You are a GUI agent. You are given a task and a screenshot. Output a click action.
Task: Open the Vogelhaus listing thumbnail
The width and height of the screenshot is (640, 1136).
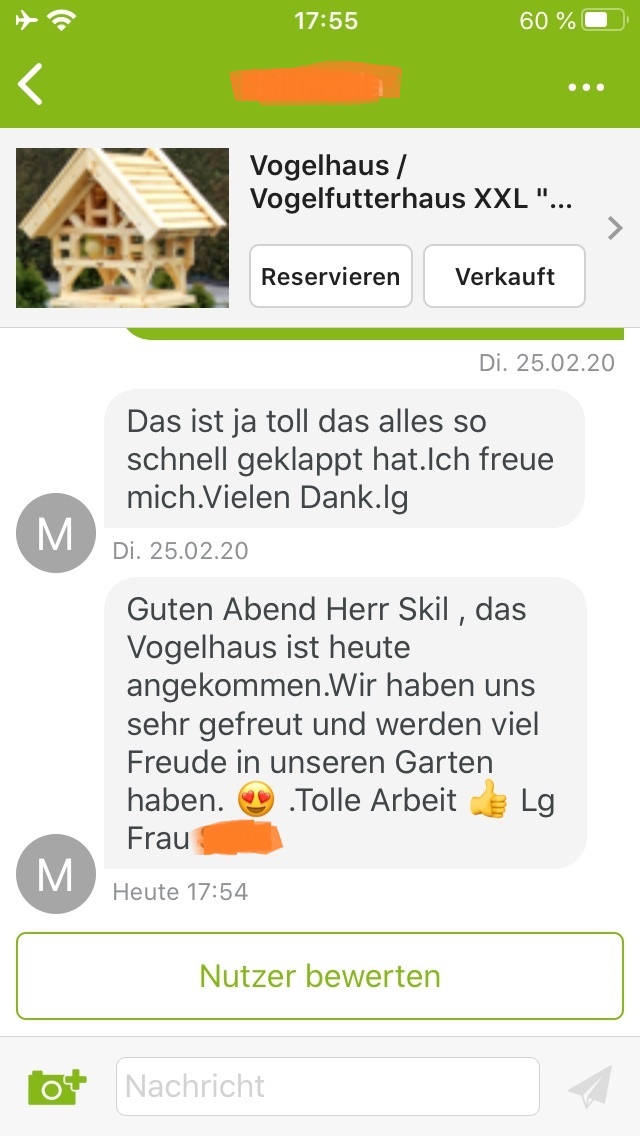(x=122, y=228)
